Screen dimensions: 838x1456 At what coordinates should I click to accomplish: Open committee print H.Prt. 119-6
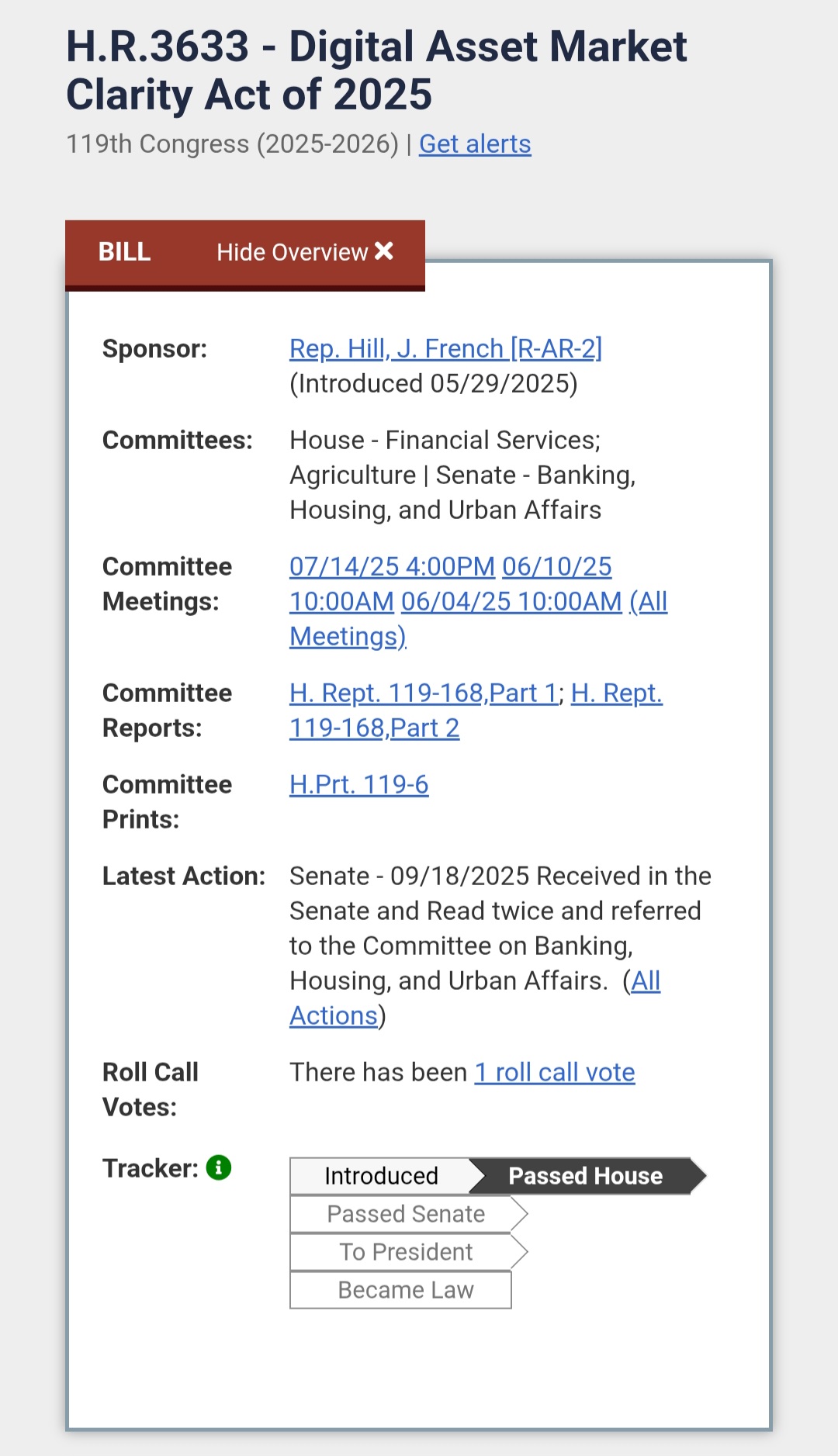[x=358, y=785]
